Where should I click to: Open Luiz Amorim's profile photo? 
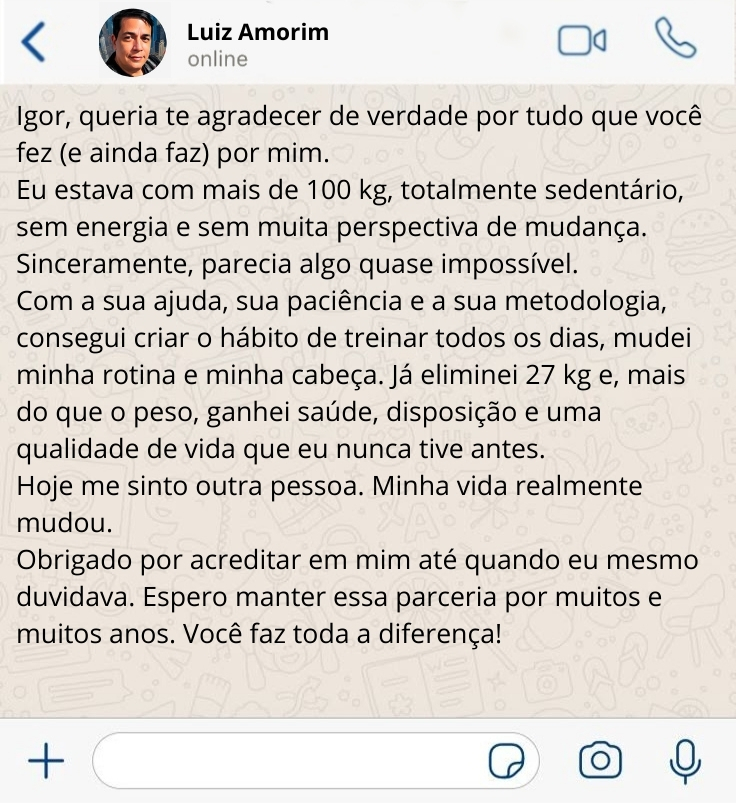pos(132,43)
